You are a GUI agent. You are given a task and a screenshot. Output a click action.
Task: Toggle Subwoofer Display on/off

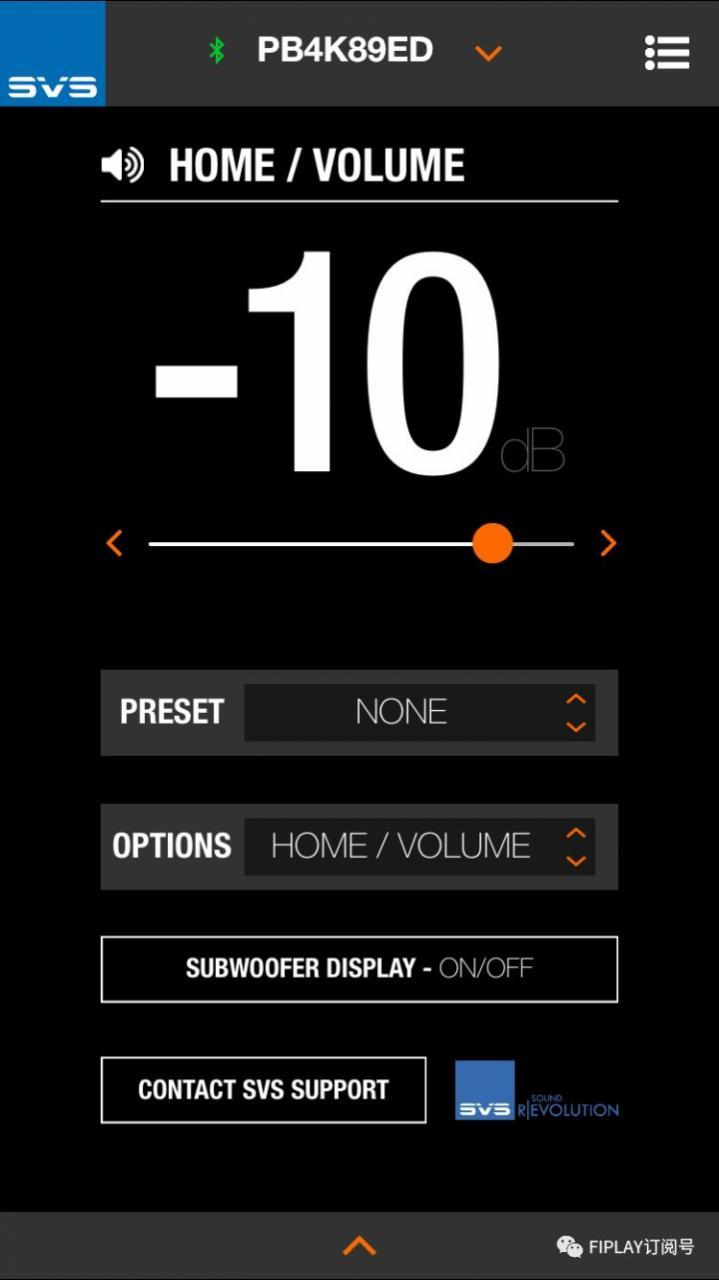[359, 969]
